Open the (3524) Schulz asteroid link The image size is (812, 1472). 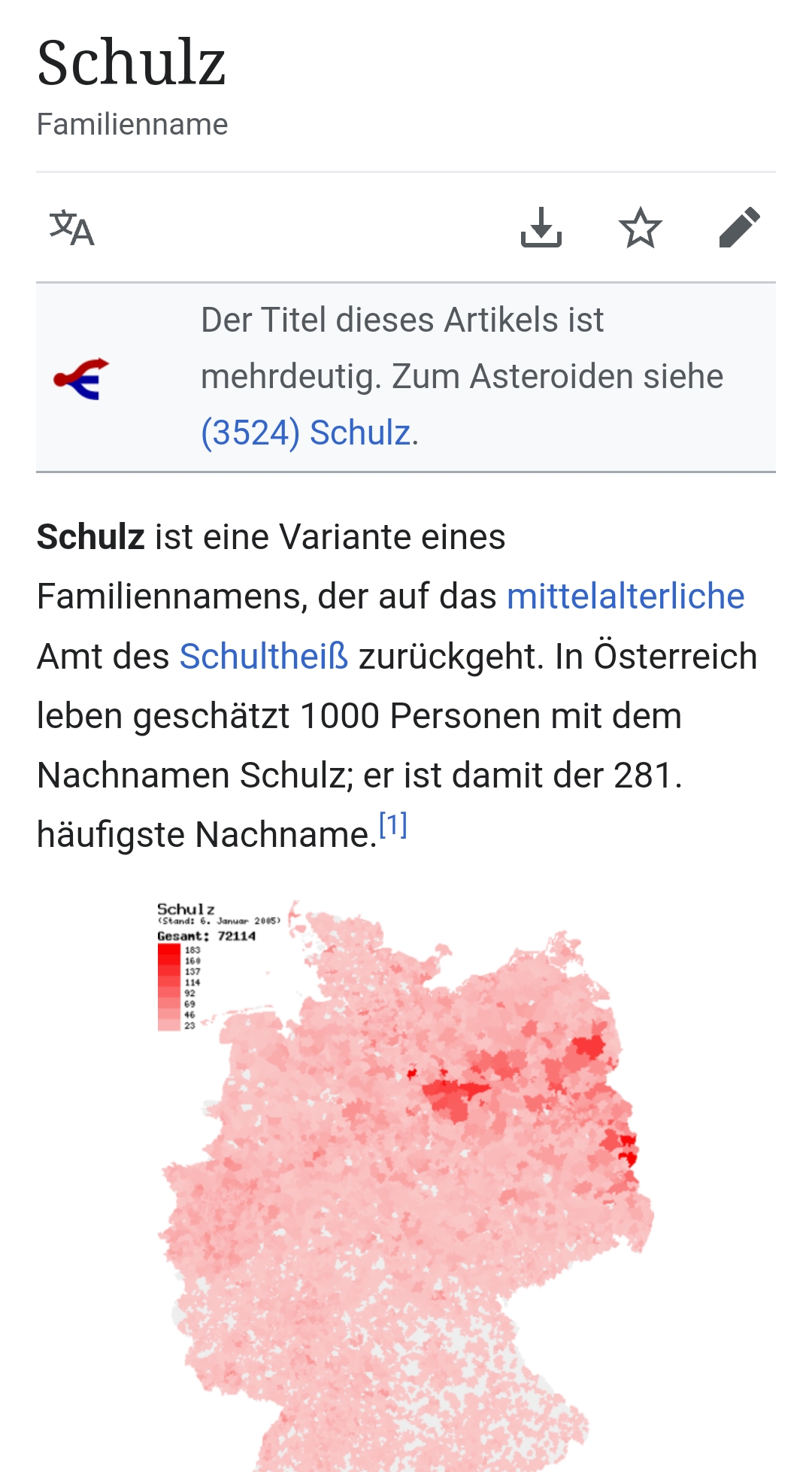(306, 432)
